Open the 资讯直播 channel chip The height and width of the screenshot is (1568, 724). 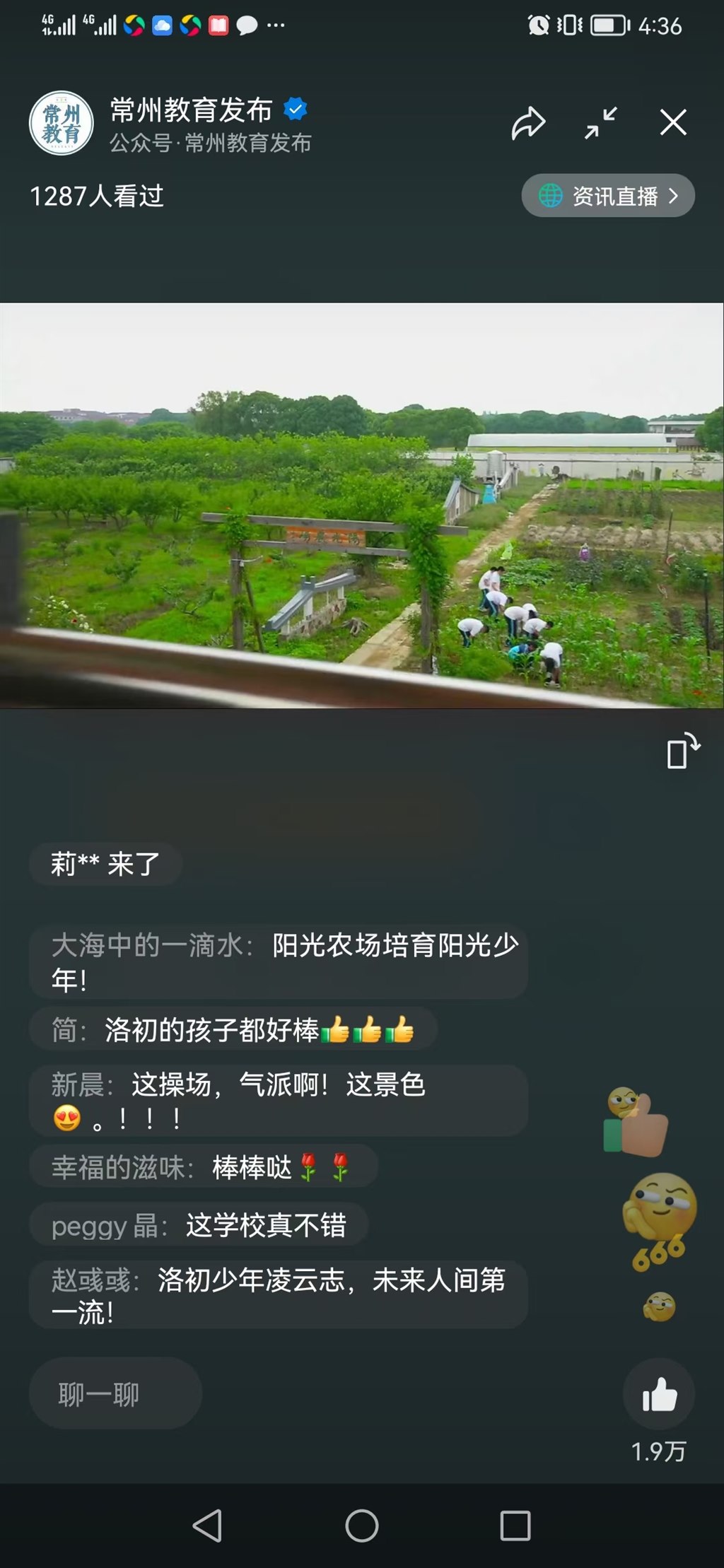click(608, 196)
